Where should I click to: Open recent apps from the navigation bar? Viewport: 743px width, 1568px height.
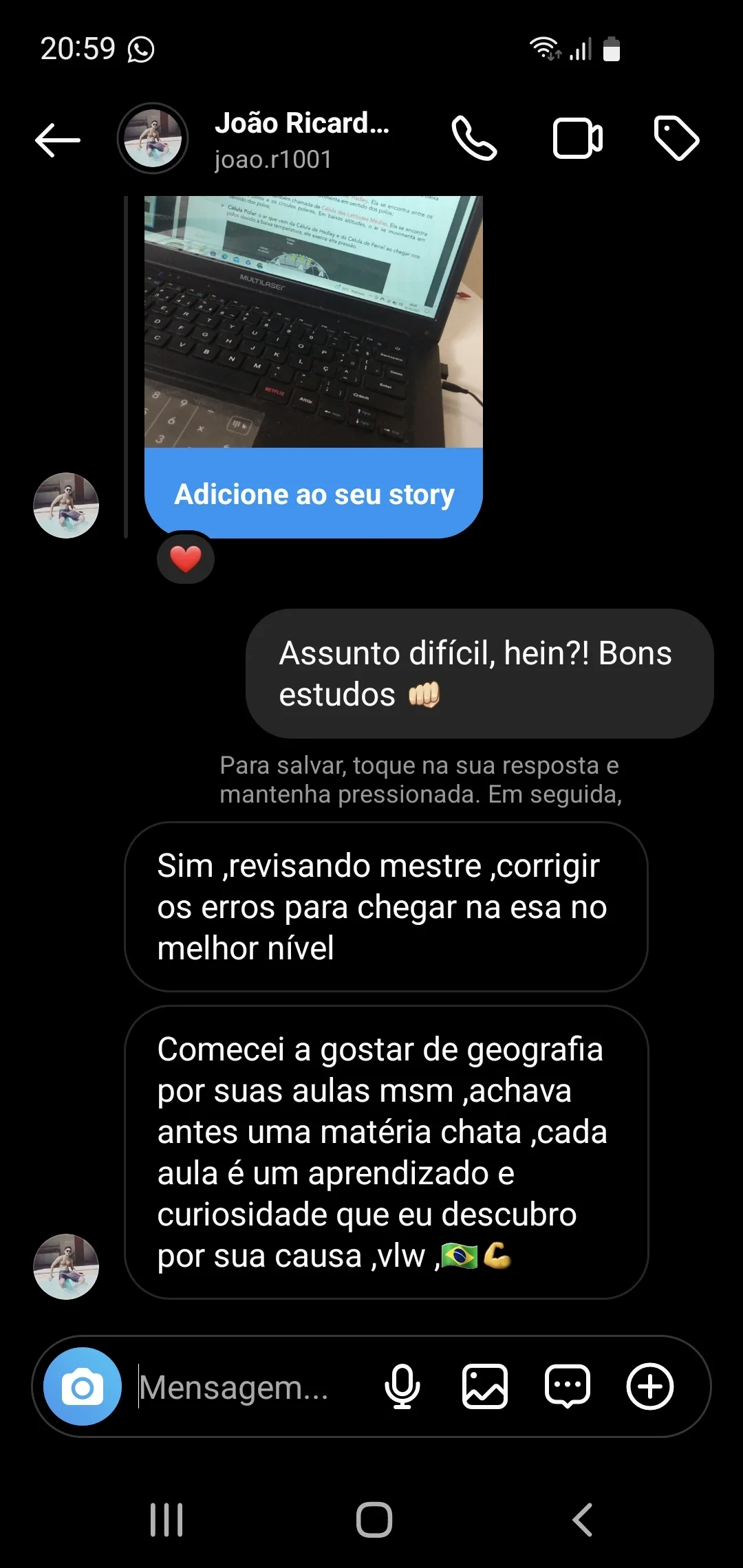point(166,1519)
